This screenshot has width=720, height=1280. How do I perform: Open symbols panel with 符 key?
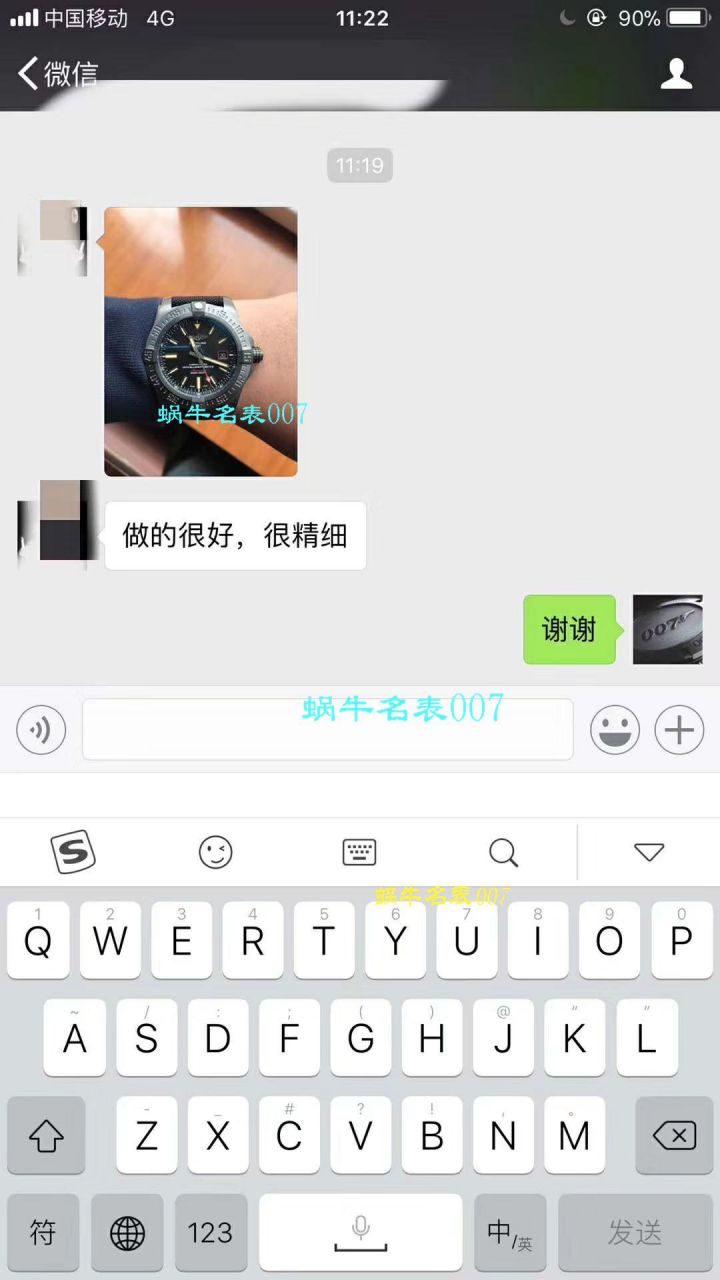(42, 1233)
